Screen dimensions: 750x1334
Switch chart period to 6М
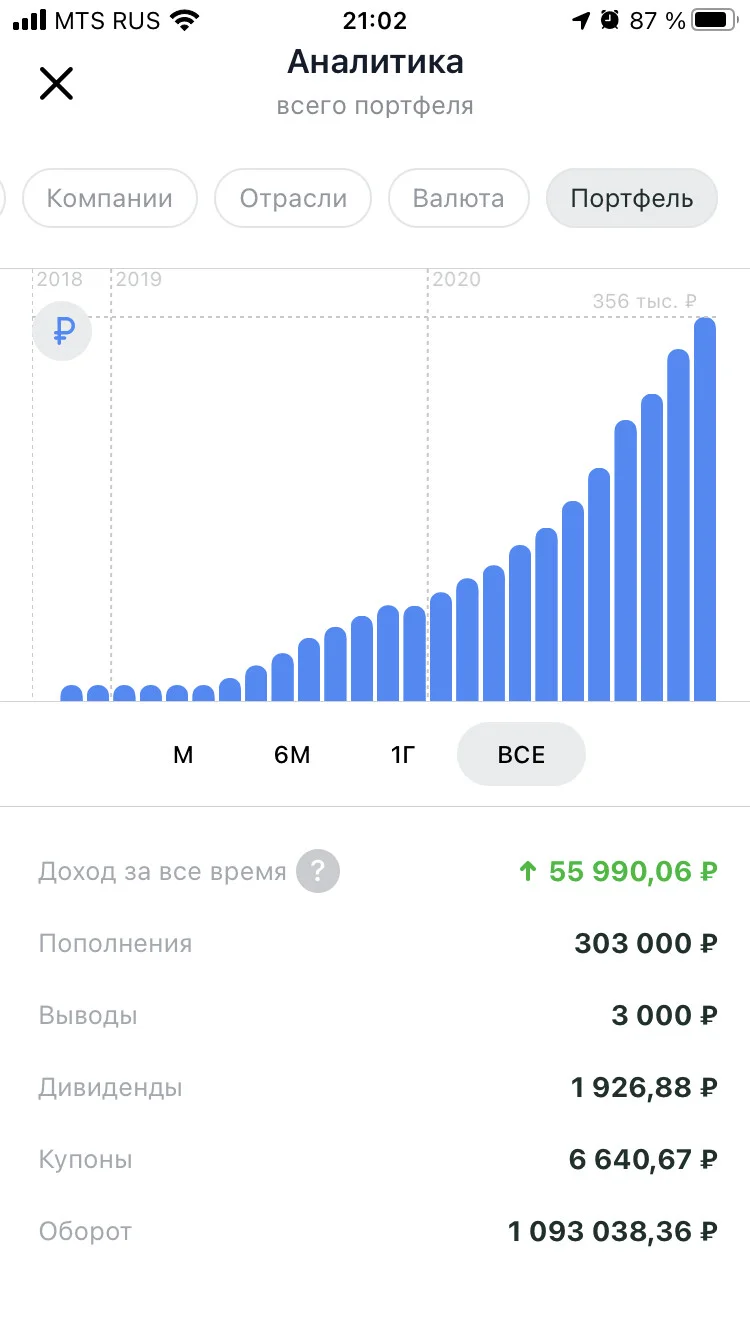(x=292, y=755)
